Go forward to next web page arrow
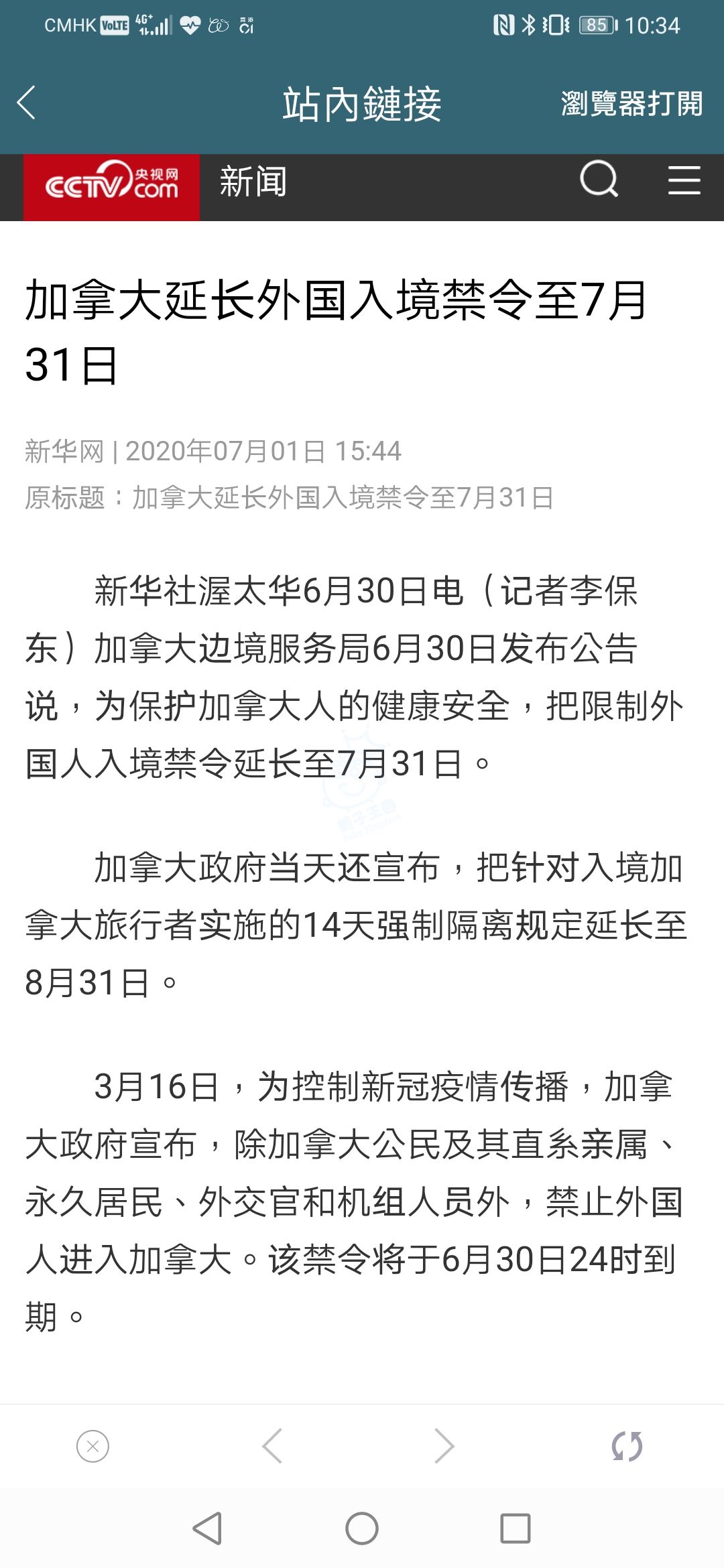Viewport: 724px width, 1568px height. (445, 1446)
